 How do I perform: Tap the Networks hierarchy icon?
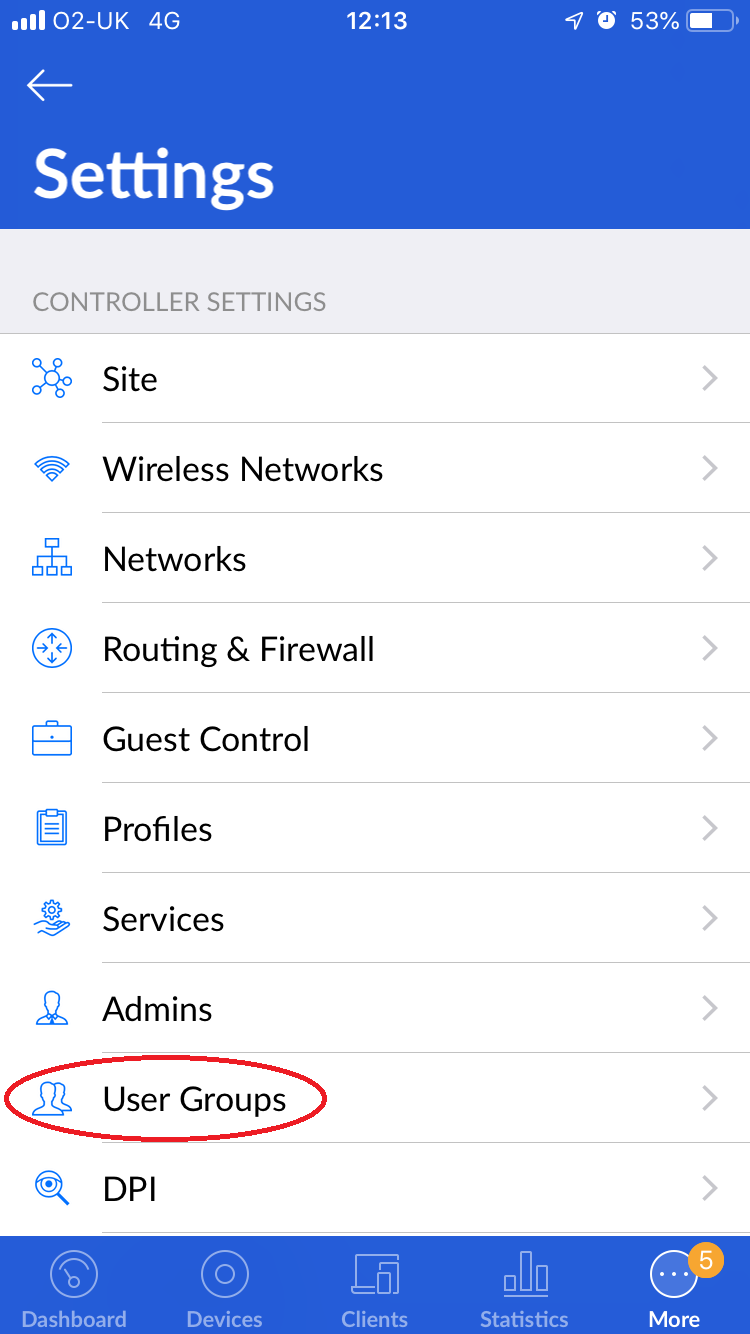(x=52, y=558)
